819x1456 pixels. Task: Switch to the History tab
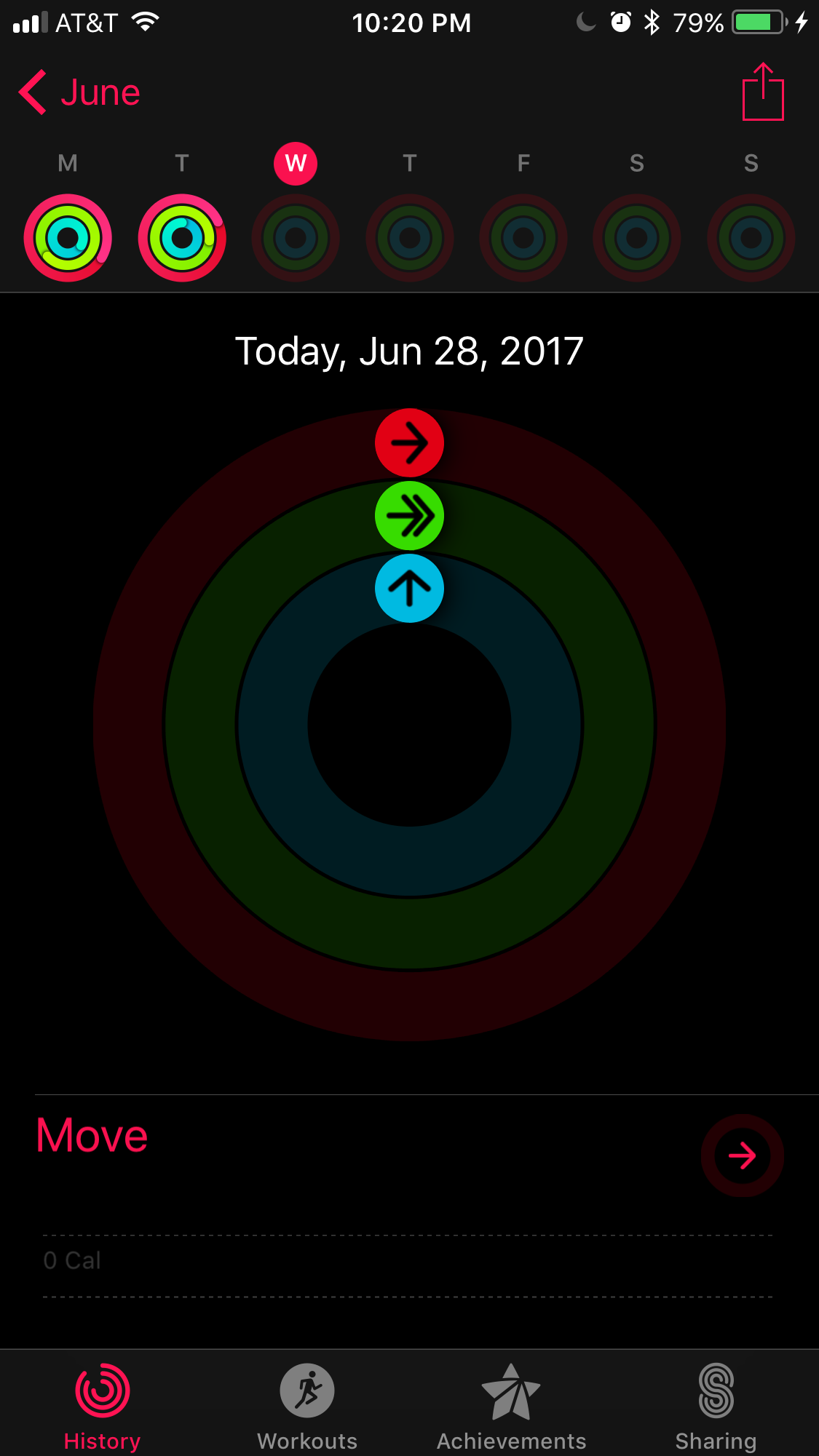tap(103, 1407)
